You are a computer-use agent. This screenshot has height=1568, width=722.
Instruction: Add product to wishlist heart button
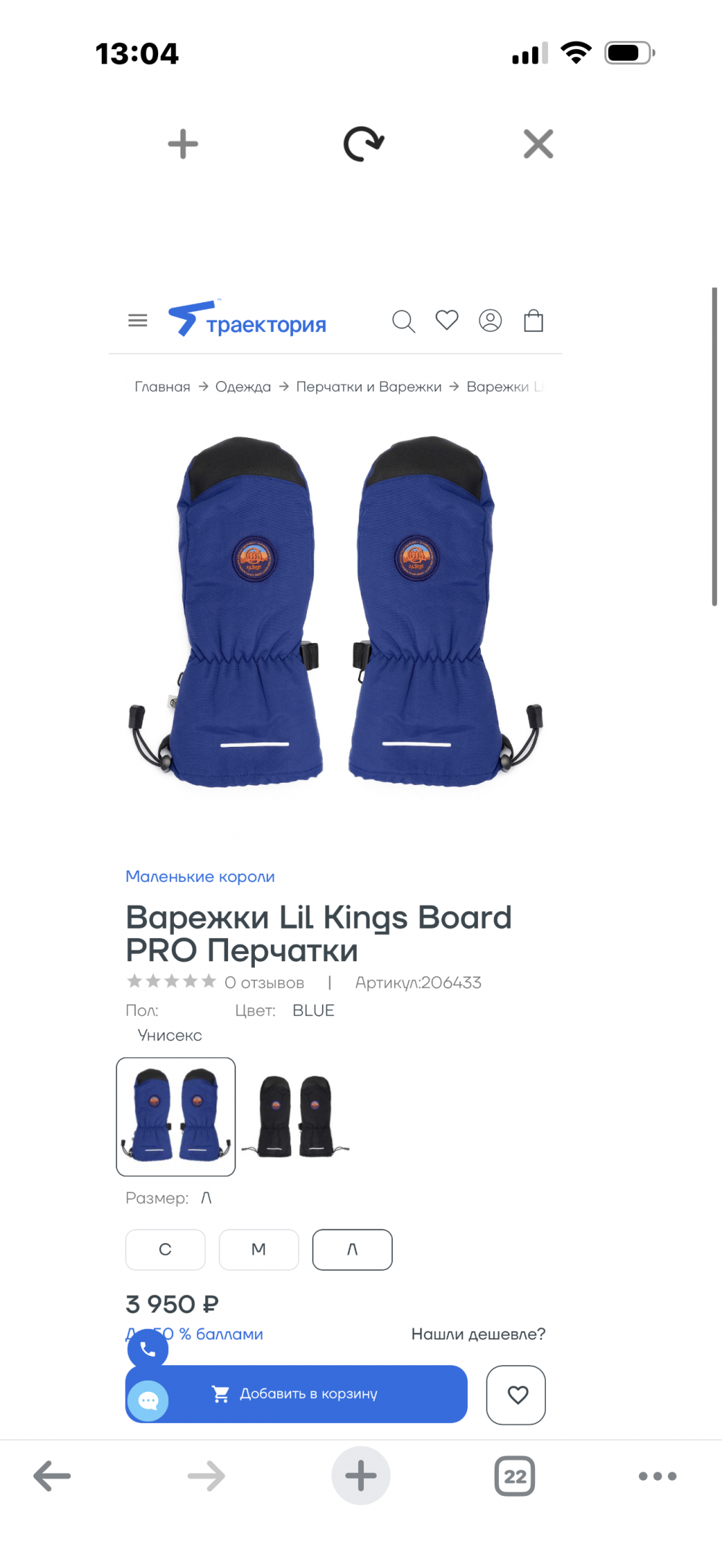[516, 1395]
